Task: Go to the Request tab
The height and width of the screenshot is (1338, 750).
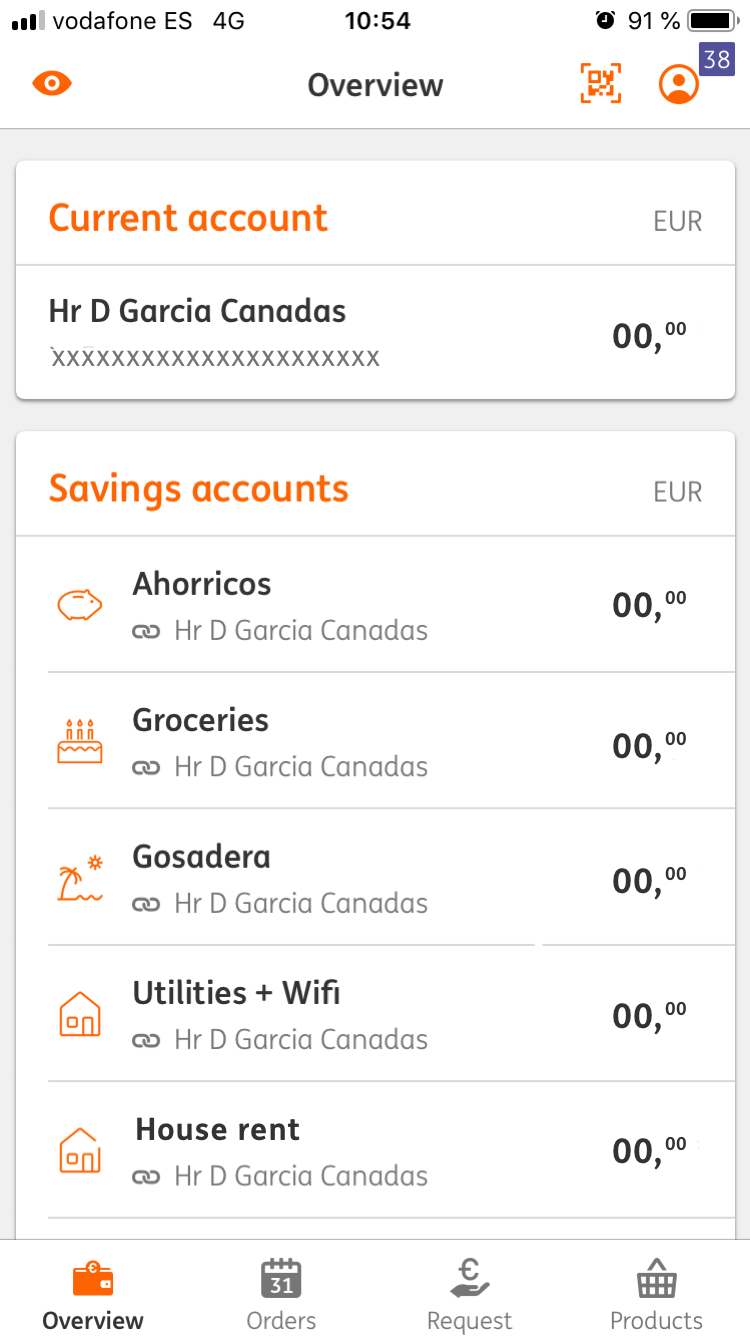Action: (469, 1294)
